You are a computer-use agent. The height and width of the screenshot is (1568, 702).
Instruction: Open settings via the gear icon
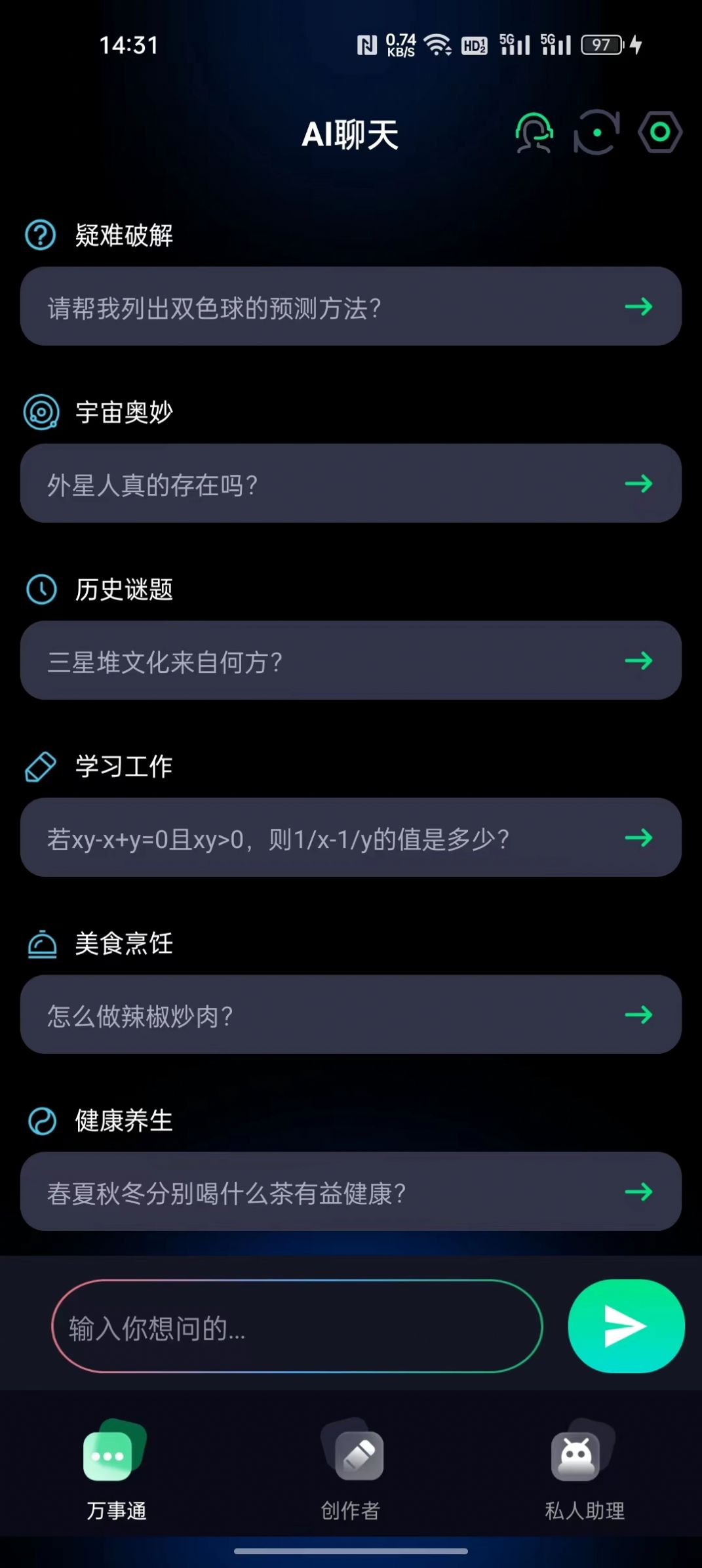point(661,132)
